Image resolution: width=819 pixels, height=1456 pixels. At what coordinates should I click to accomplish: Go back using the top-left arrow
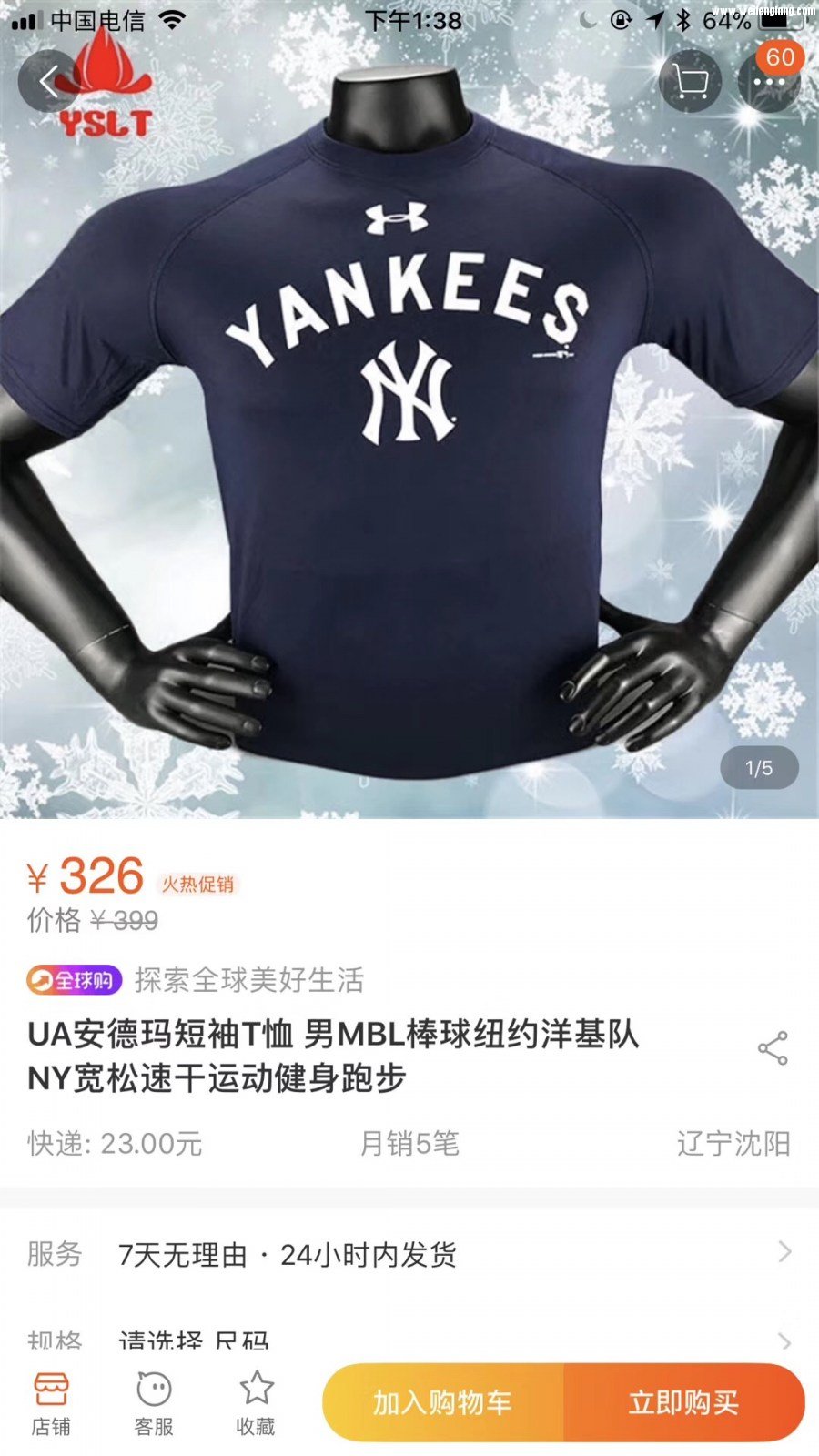point(48,82)
